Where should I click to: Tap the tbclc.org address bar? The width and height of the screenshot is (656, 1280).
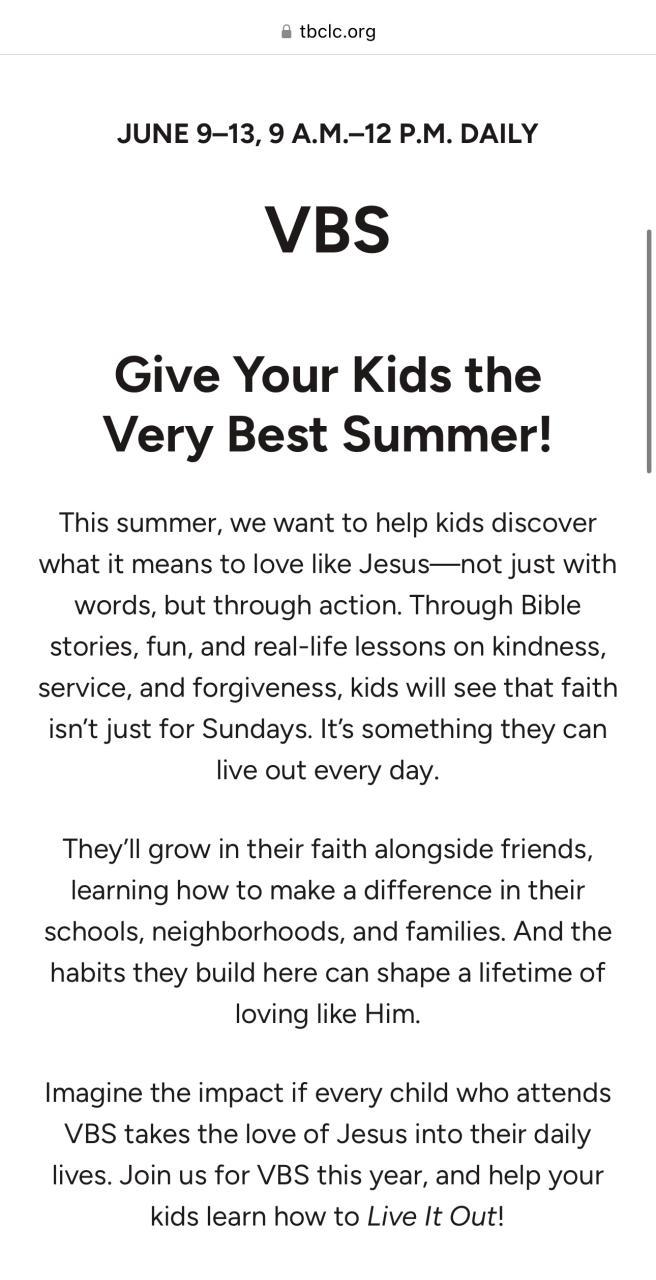coord(329,31)
